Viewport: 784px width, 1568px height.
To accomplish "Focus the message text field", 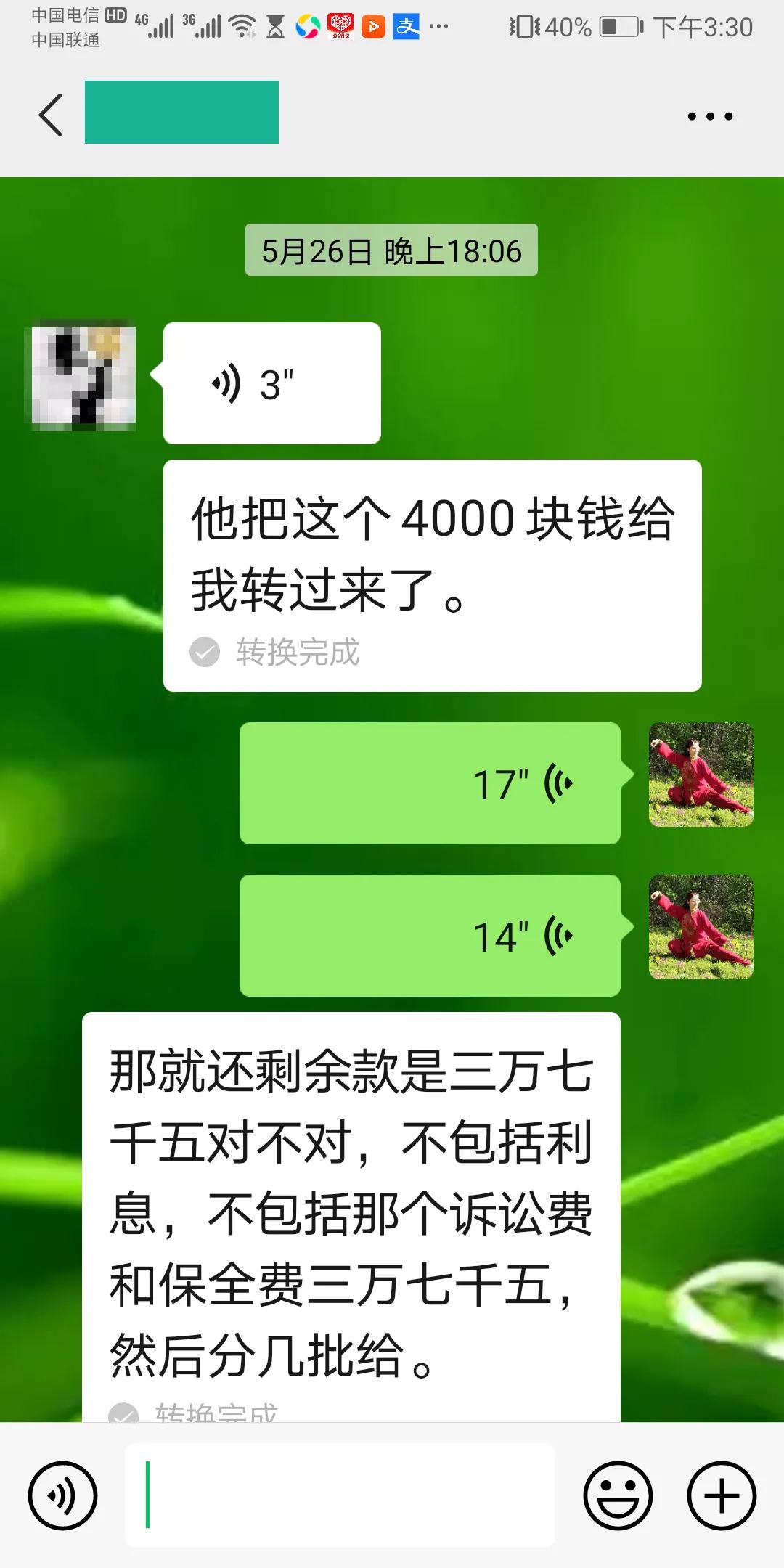I will [341, 1495].
